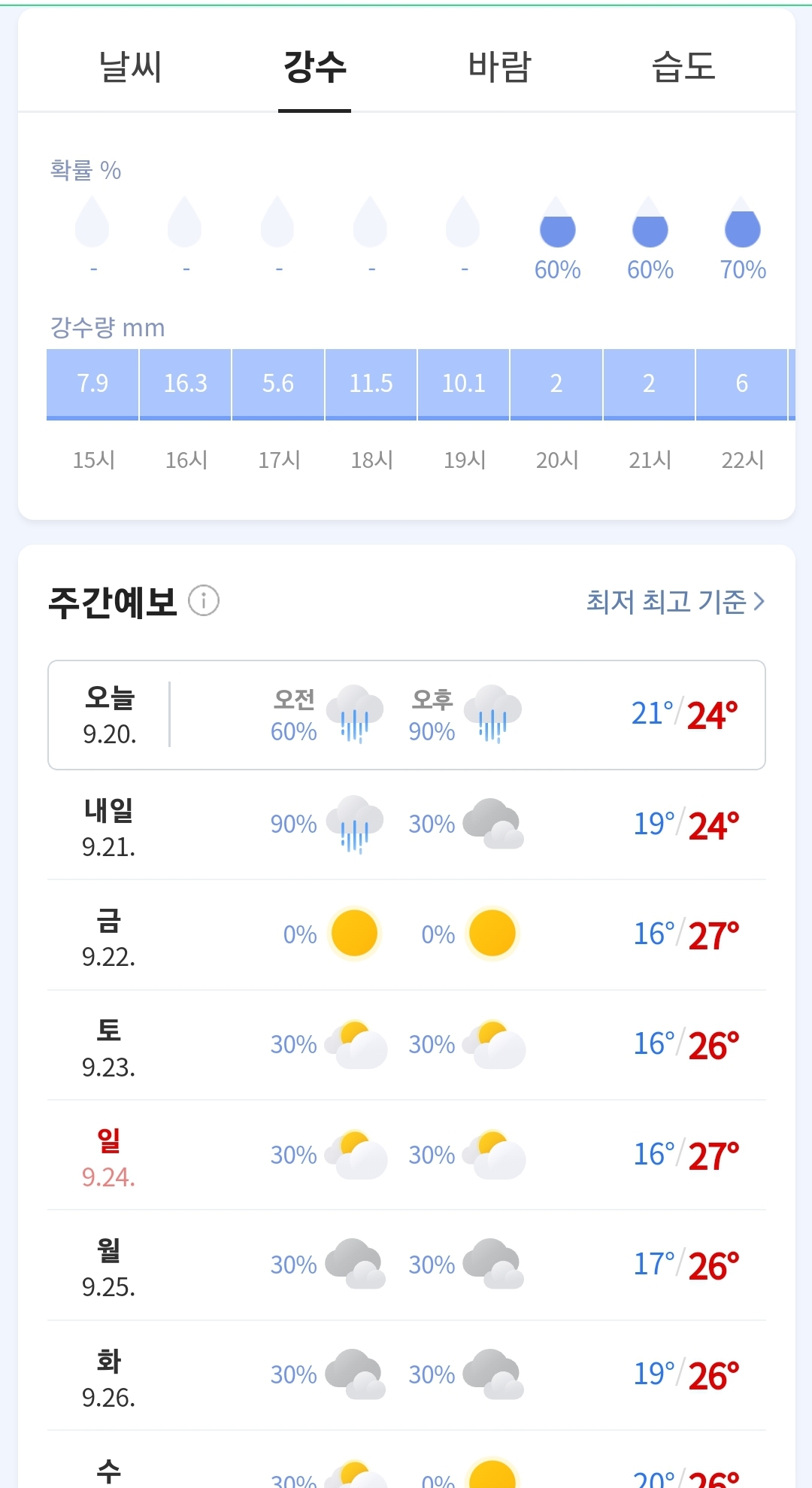Open the Sunday 9.24 forecast row

tap(407, 1155)
